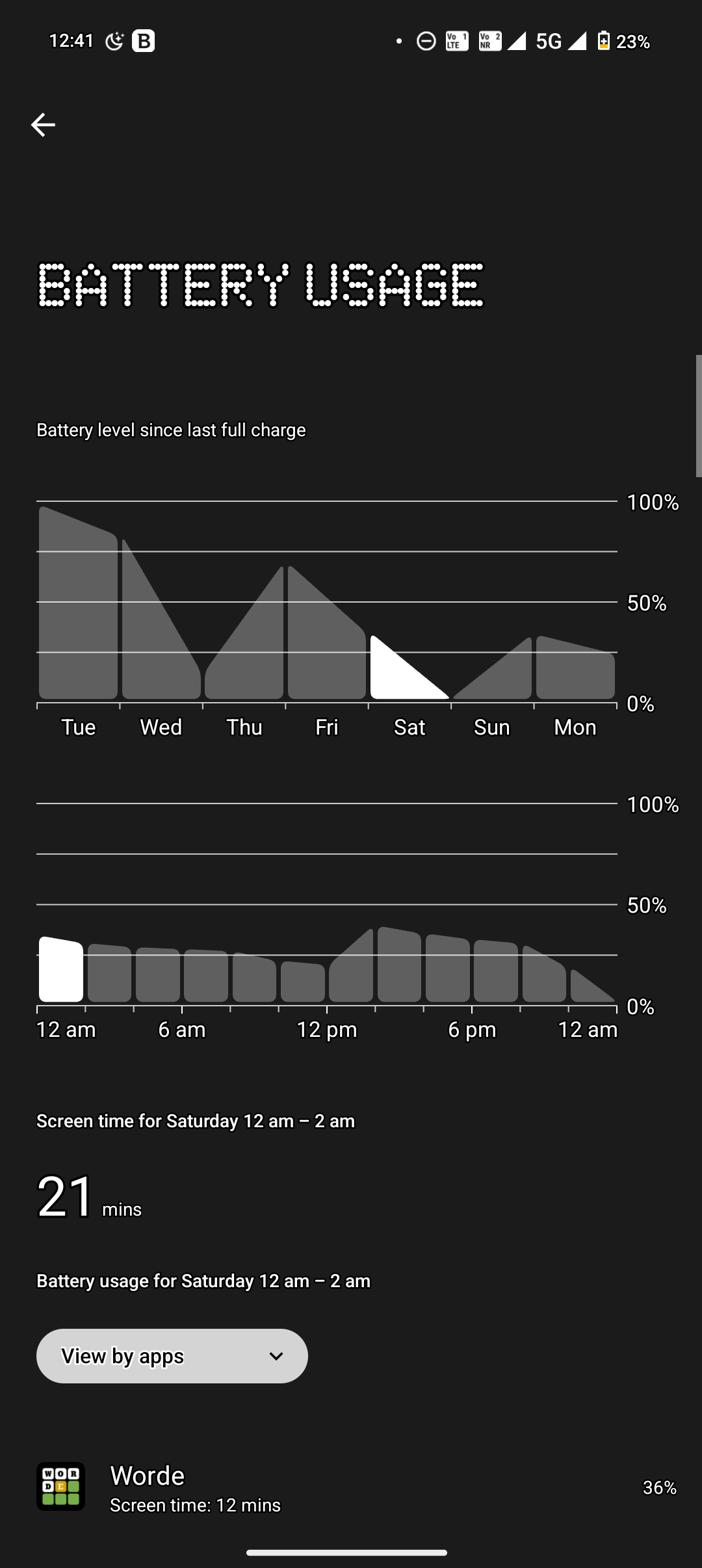The width and height of the screenshot is (702, 1568).
Task: Select Wednesday's bar in the battery chart
Action: tap(161, 650)
